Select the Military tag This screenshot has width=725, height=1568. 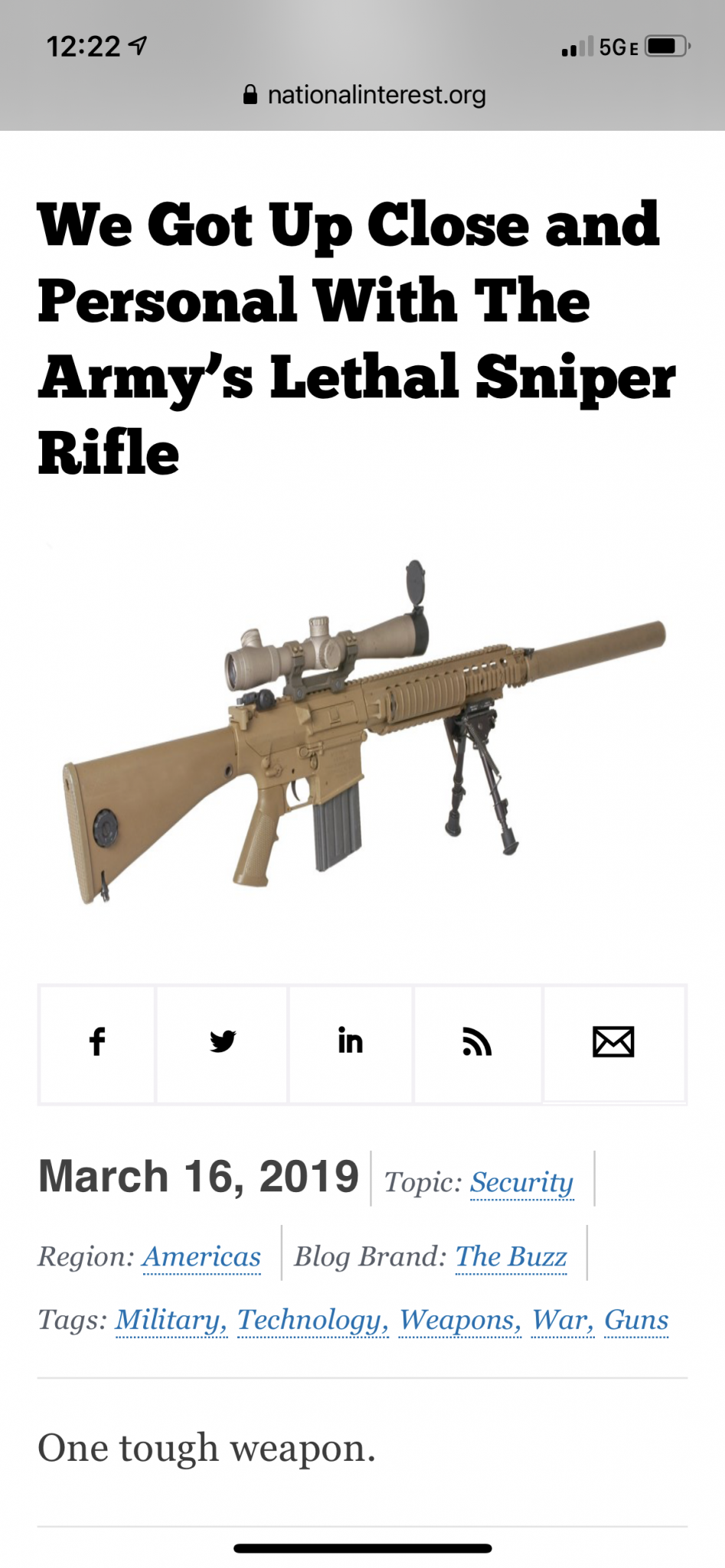[x=171, y=1319]
